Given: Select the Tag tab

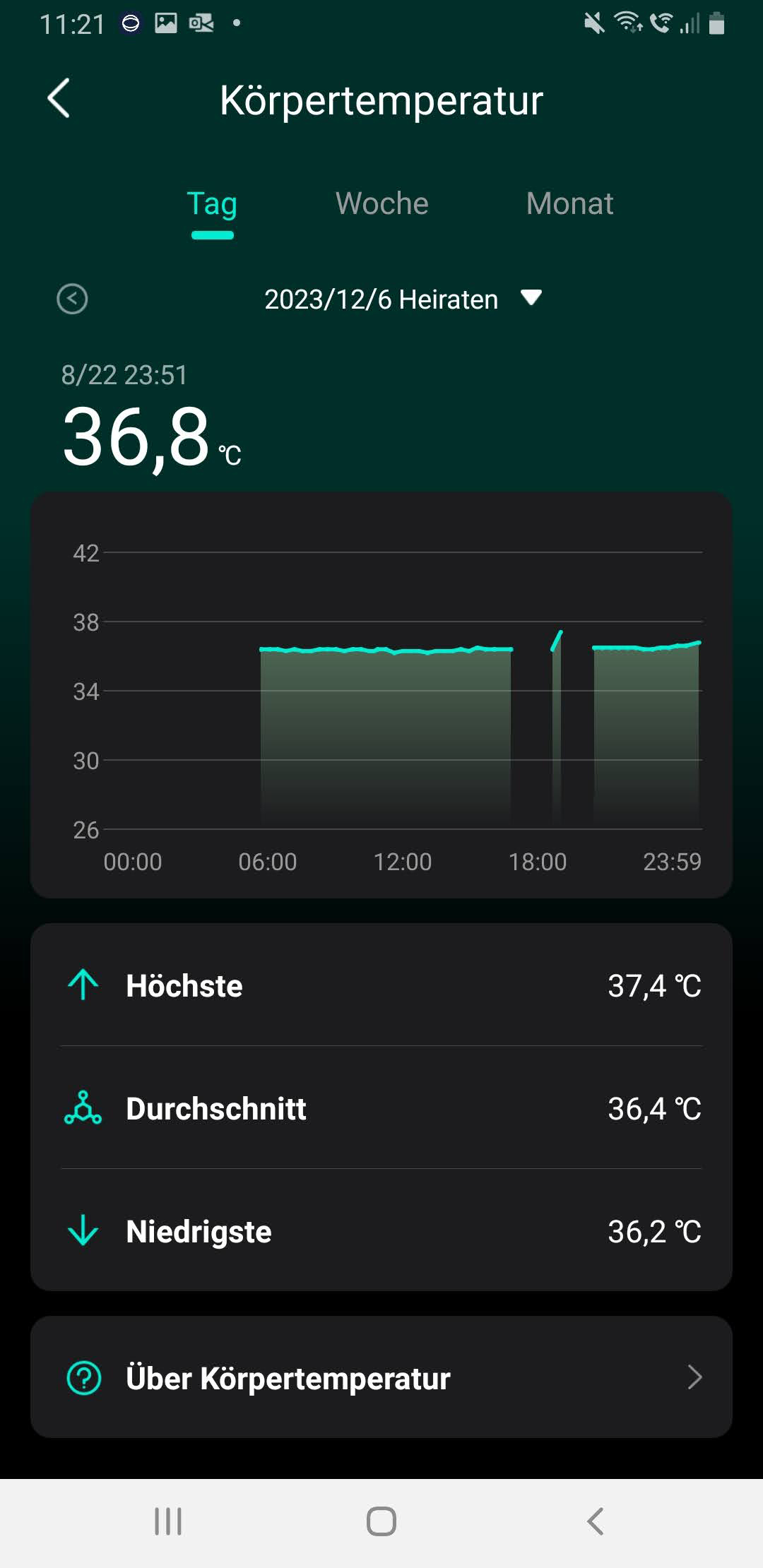Looking at the screenshot, I should tap(212, 205).
